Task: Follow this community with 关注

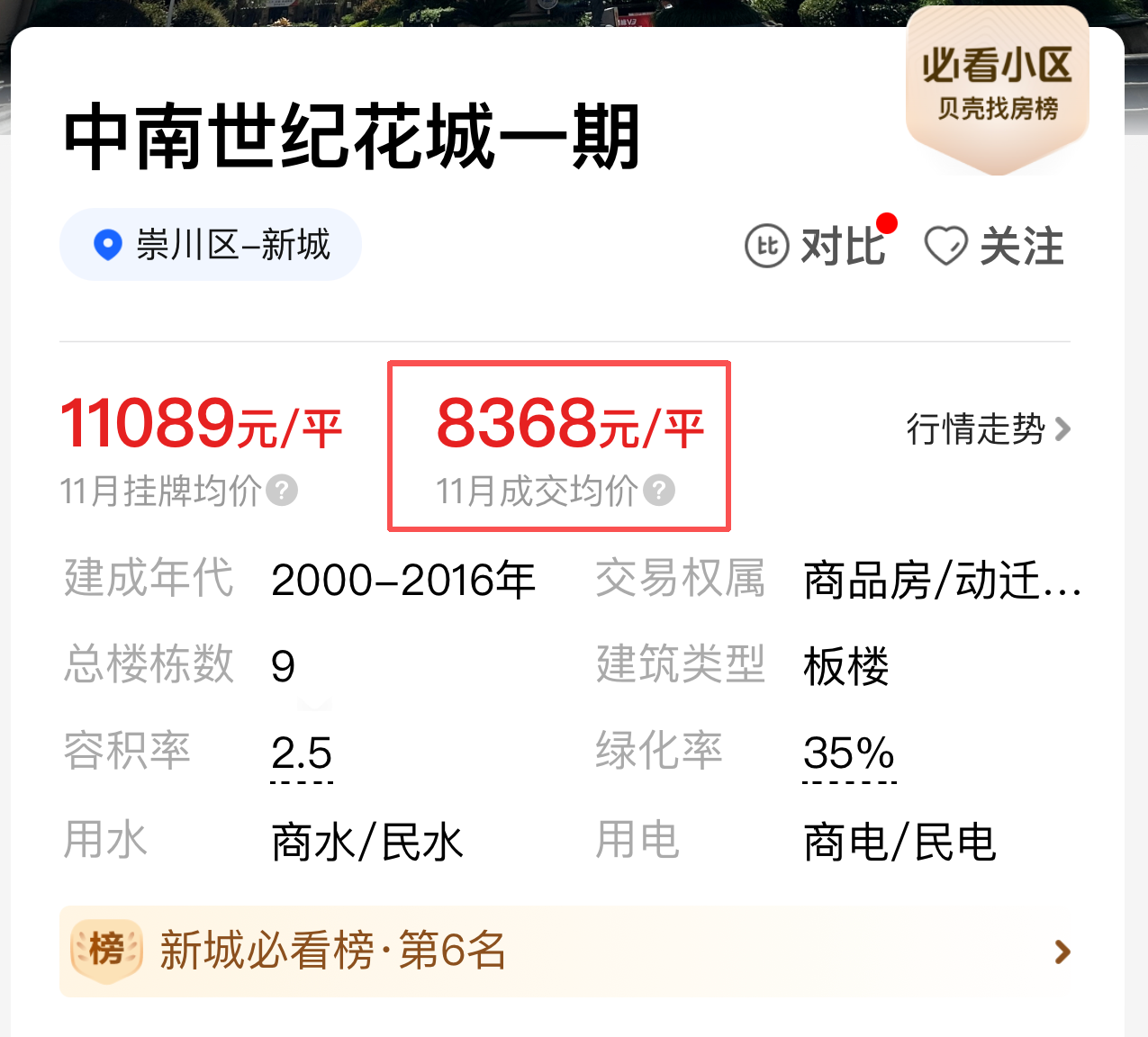Action: click(995, 246)
